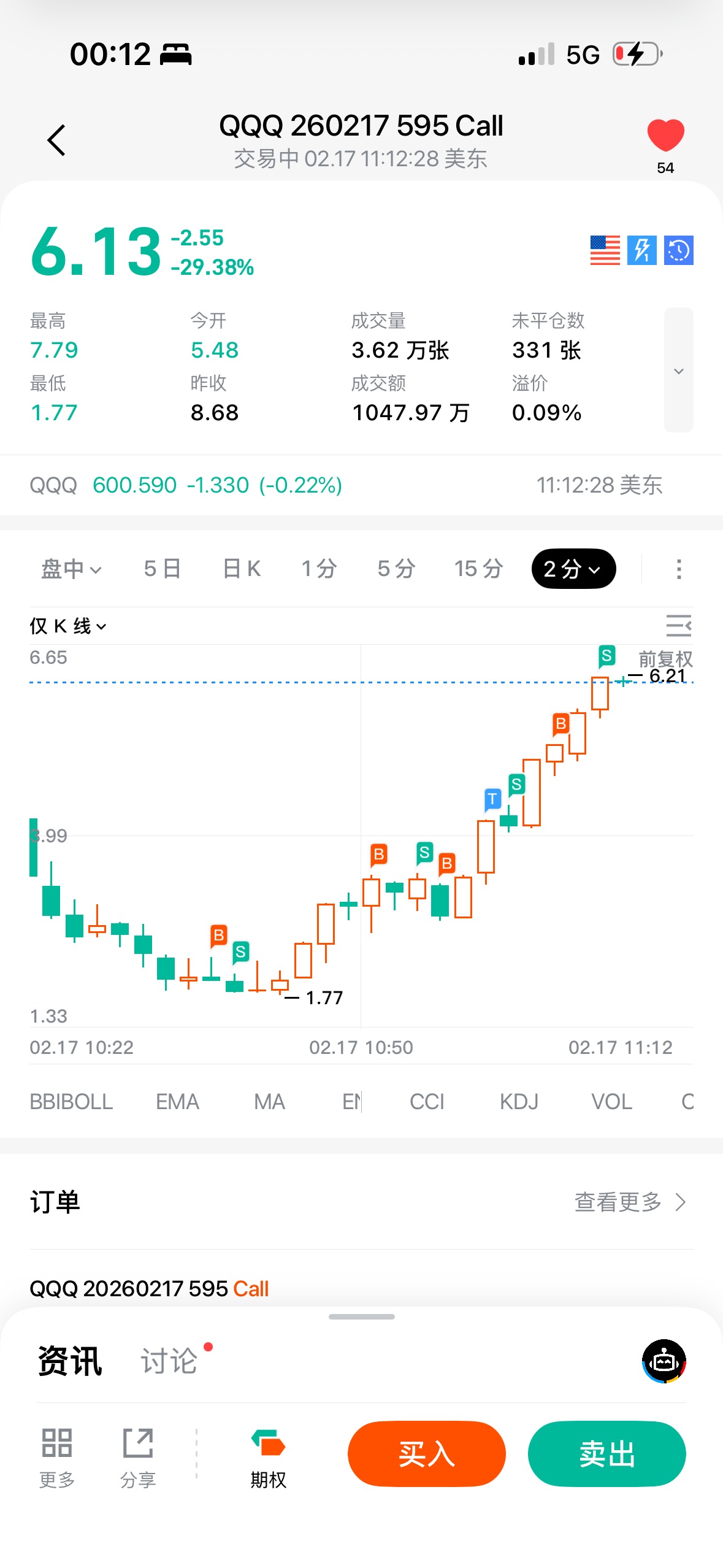Expand the quote details chevron
Screen dimensions: 723x1568
point(678,371)
